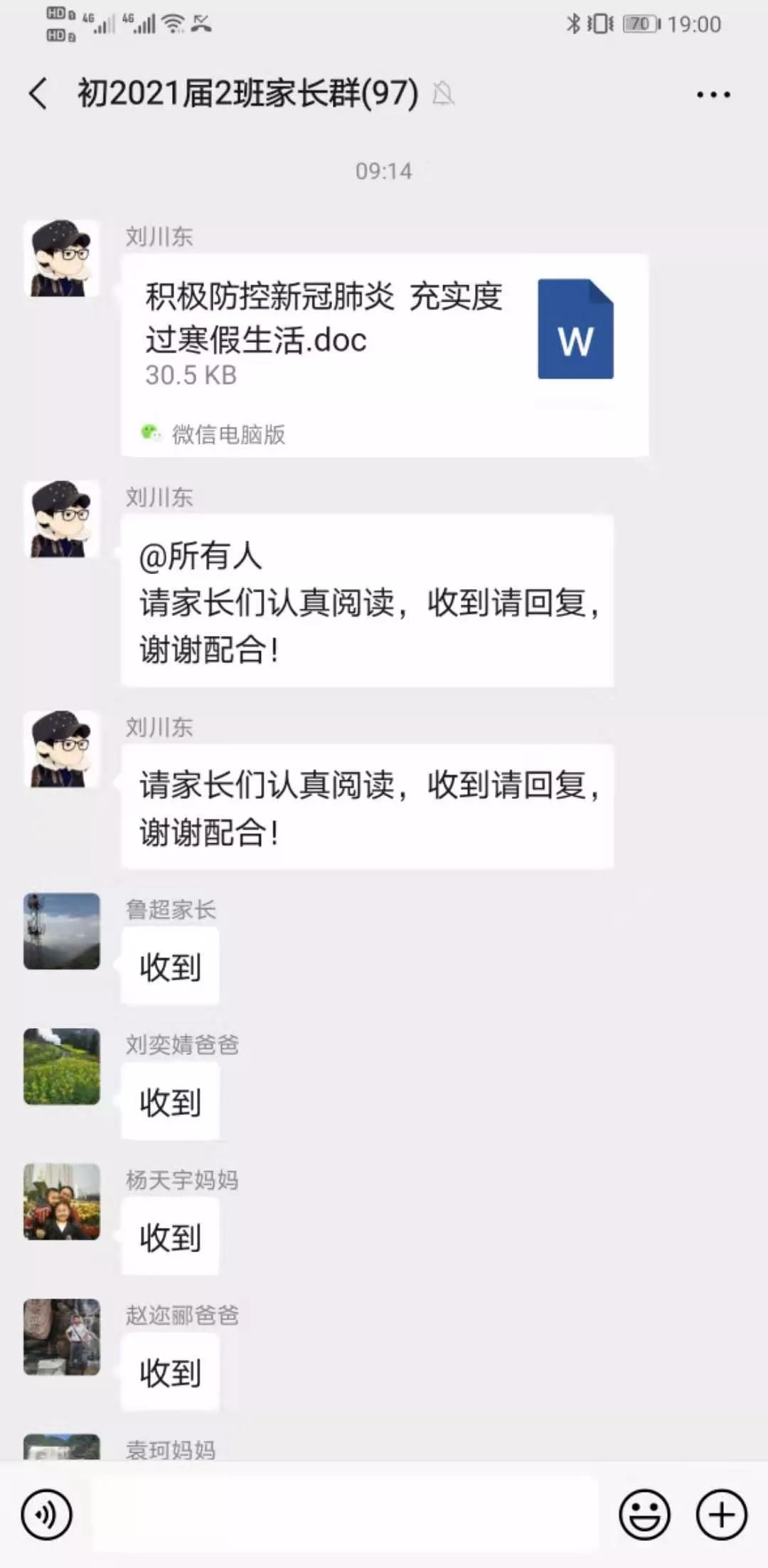Open 刘奕婧爸爸's profile avatar
Screen dimensions: 768x1568
point(62,1066)
